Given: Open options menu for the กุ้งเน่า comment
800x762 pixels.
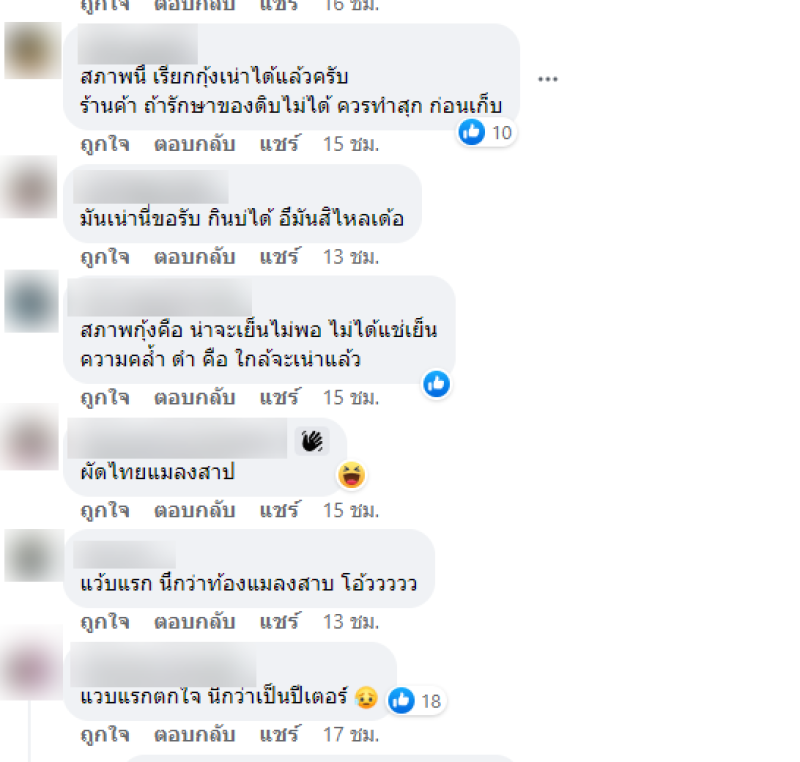Looking at the screenshot, I should pyautogui.click(x=547, y=79).
